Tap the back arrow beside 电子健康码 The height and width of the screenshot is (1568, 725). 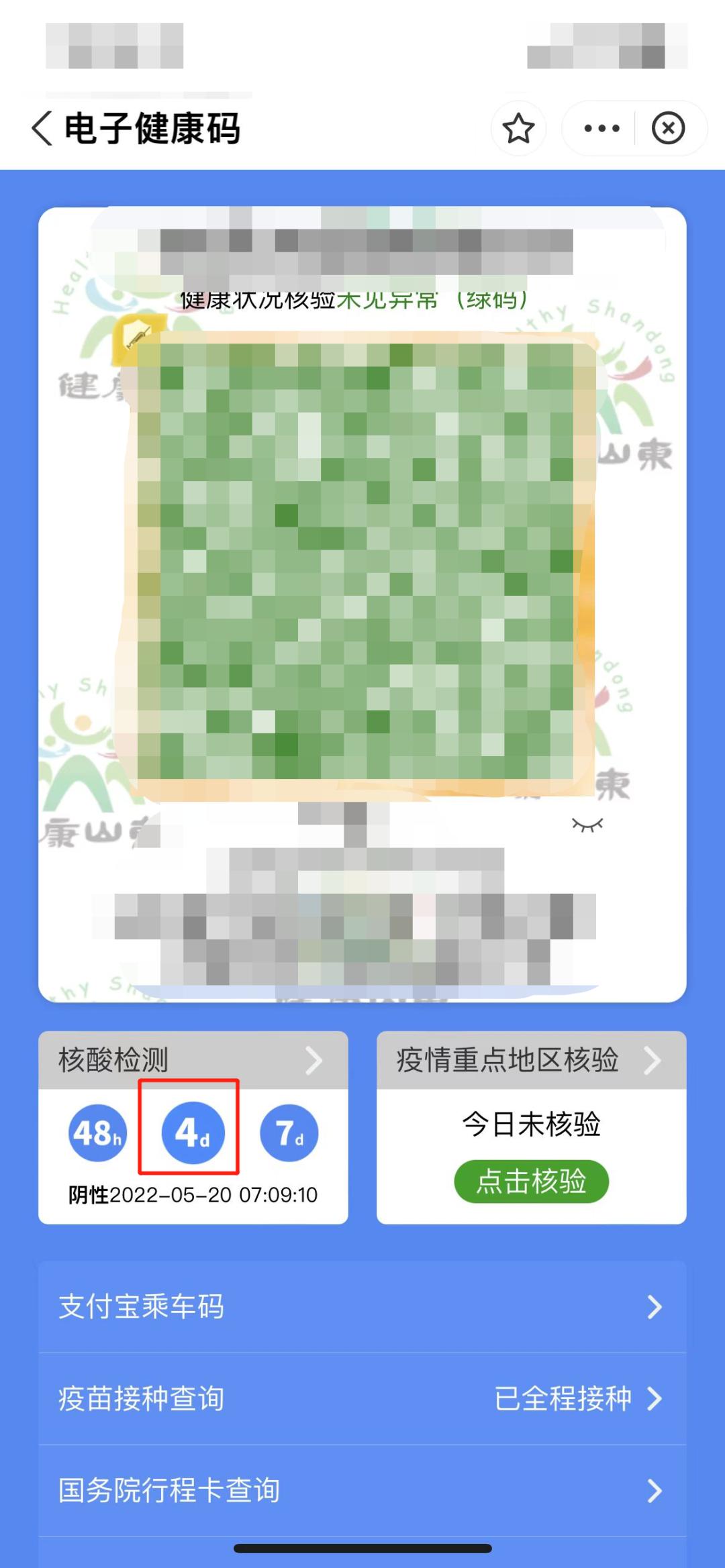43,127
